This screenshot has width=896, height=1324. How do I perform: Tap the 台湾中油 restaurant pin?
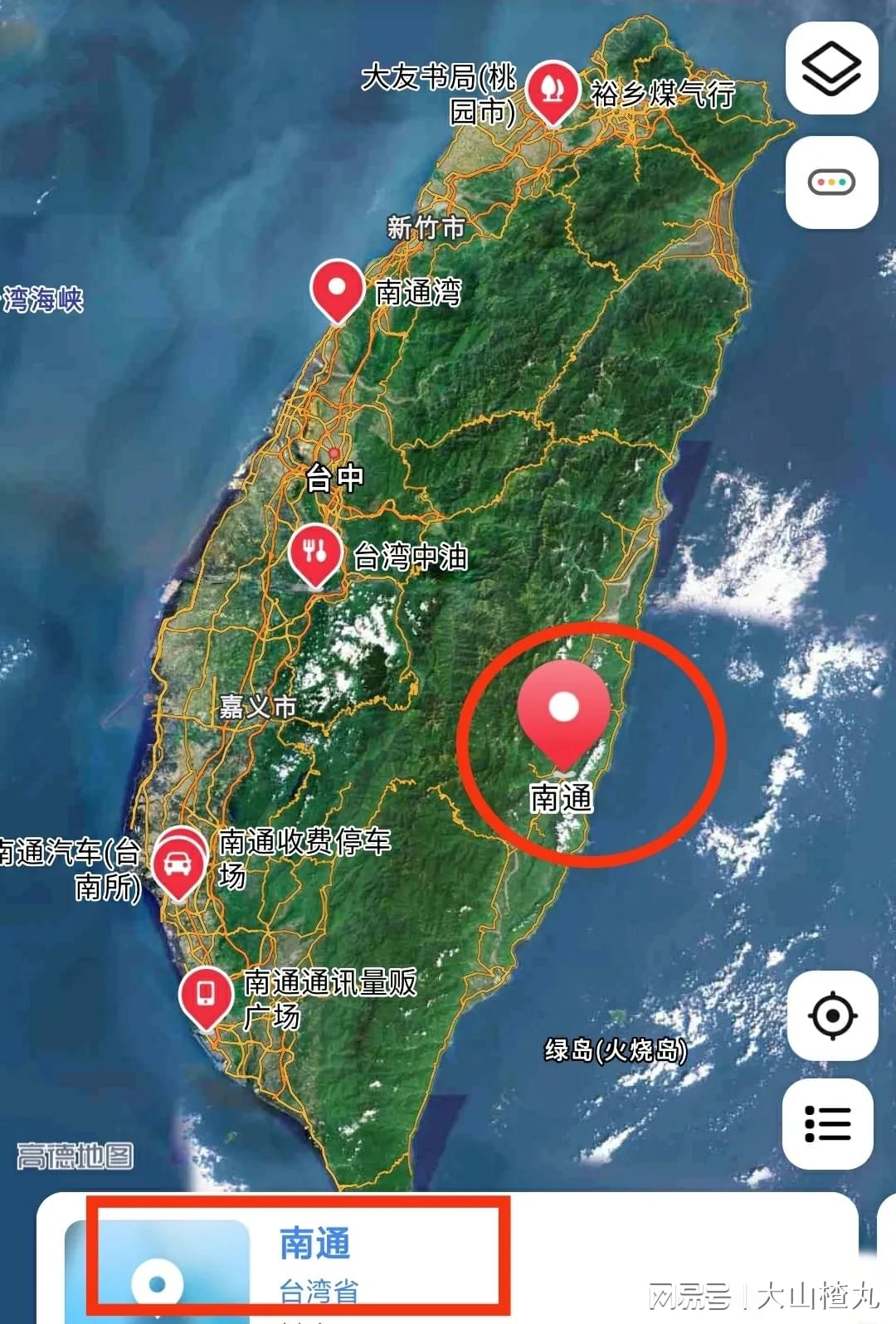(315, 552)
